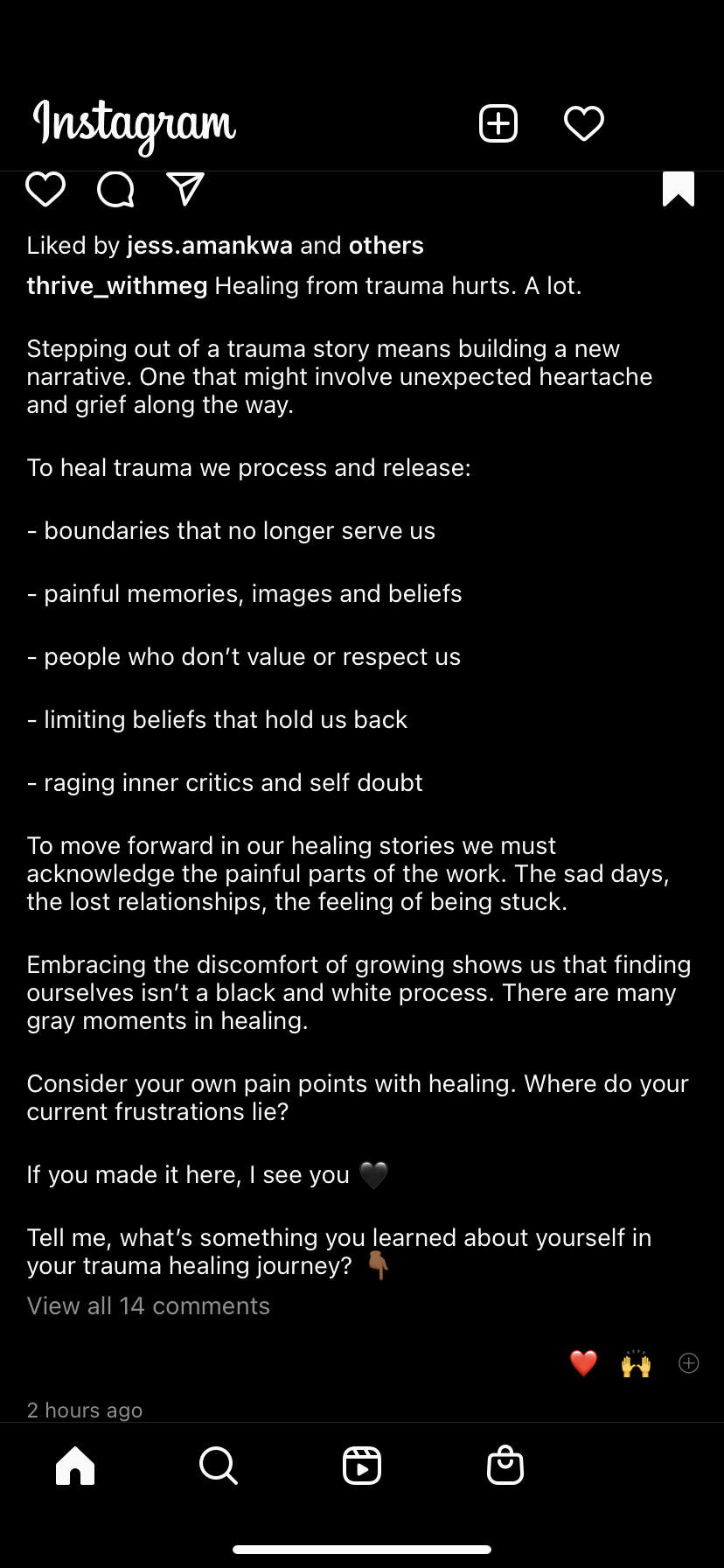View others who liked the post
This screenshot has height=1568, width=724.
[386, 246]
